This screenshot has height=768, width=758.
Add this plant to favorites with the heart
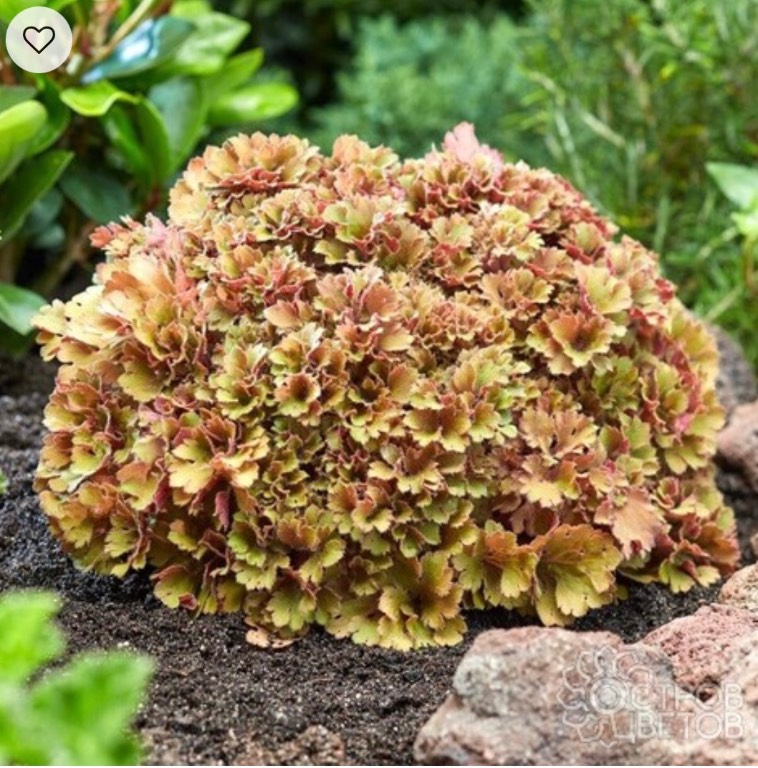pyautogui.click(x=39, y=40)
